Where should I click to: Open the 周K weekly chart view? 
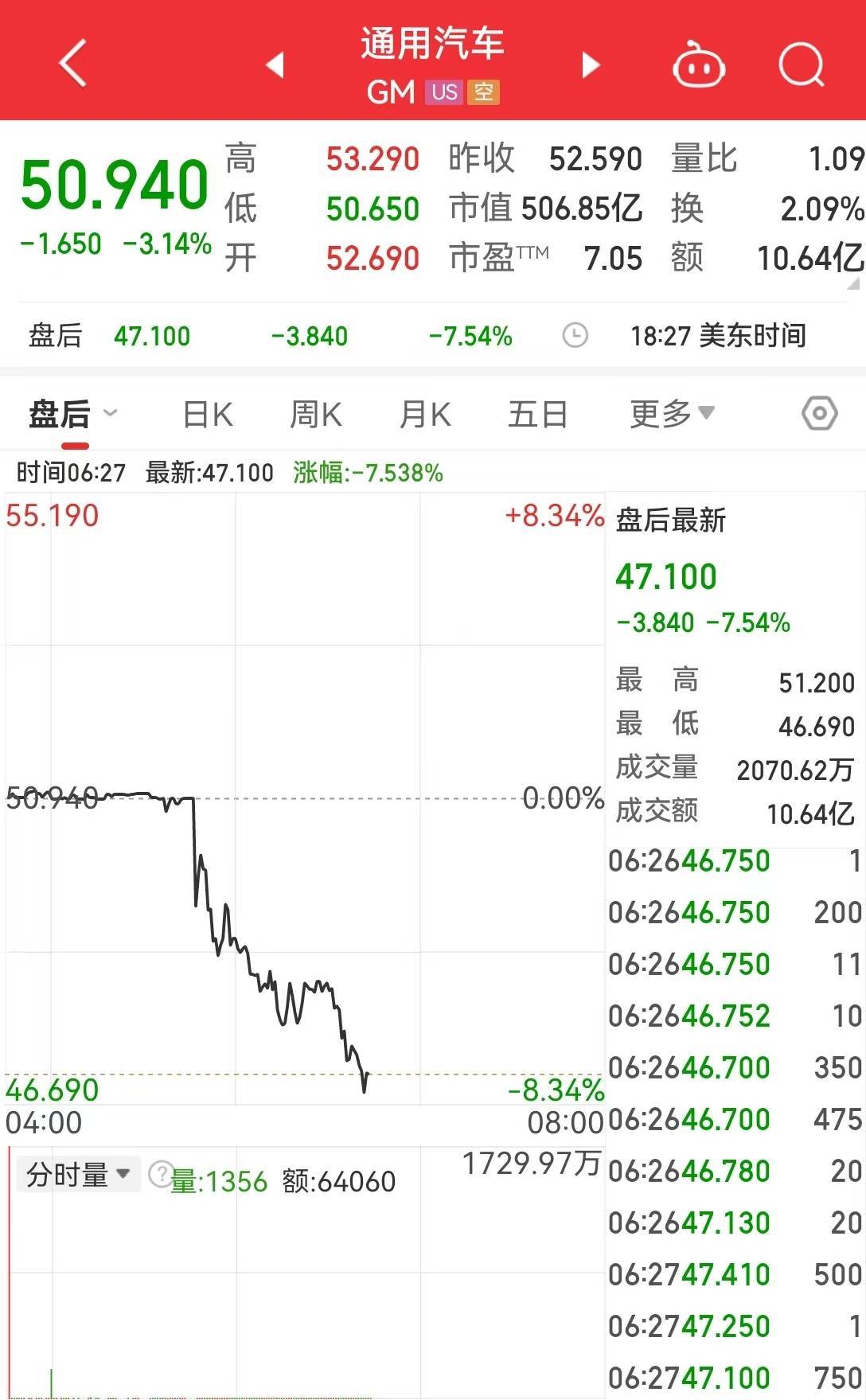[x=316, y=413]
